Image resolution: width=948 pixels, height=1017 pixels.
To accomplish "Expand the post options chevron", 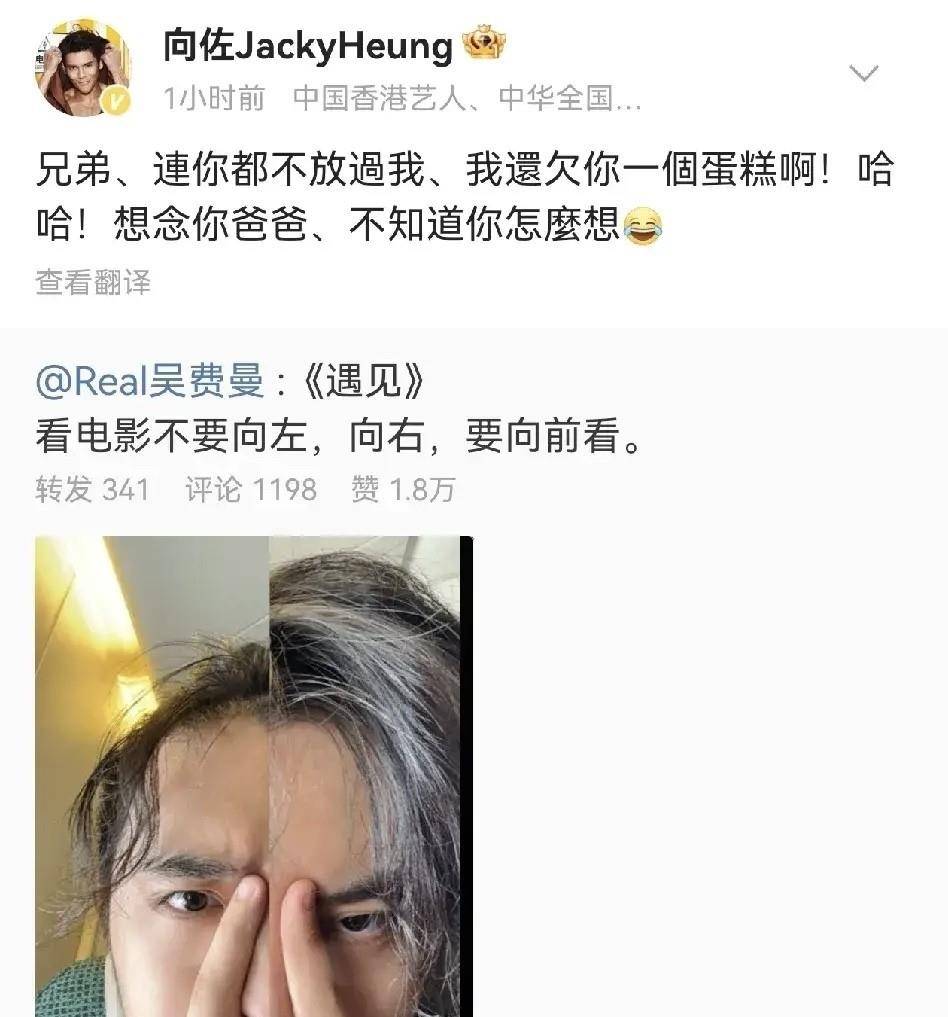I will point(863,73).
